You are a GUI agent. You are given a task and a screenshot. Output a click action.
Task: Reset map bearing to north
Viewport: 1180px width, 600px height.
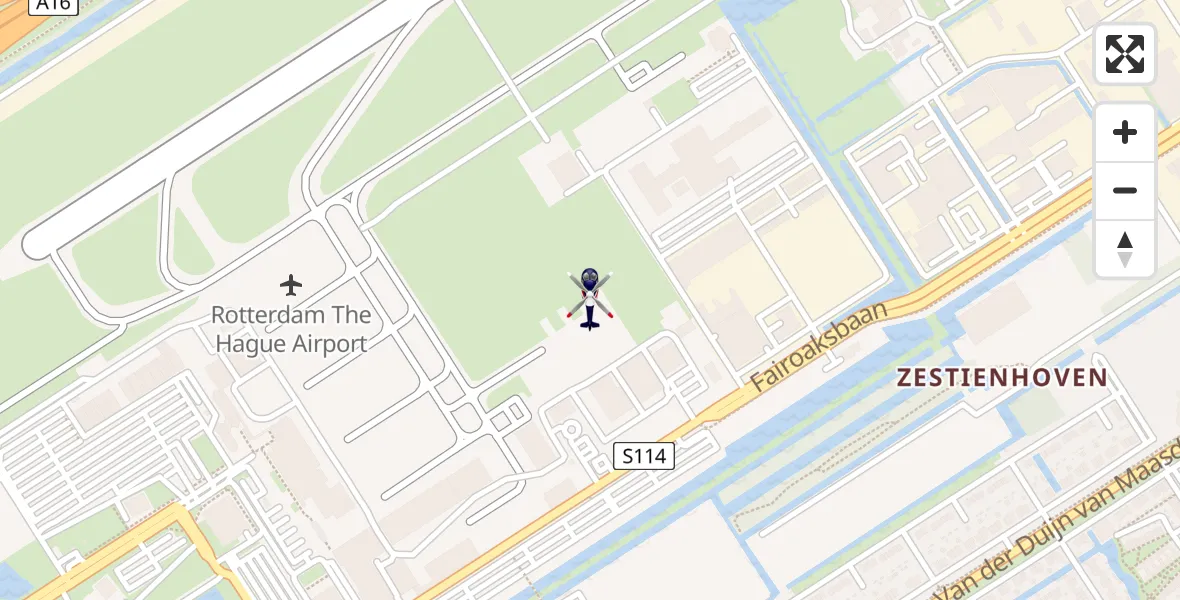pos(1125,248)
